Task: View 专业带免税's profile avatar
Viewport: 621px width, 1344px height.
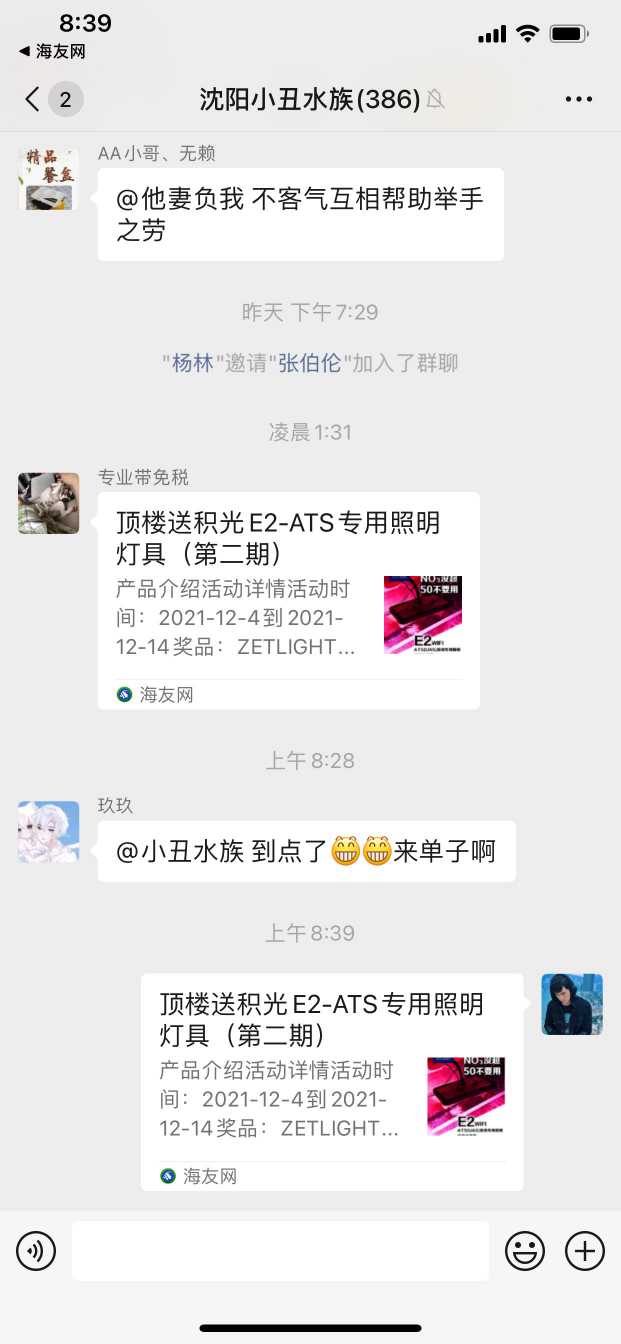Action: pyautogui.click(x=49, y=503)
